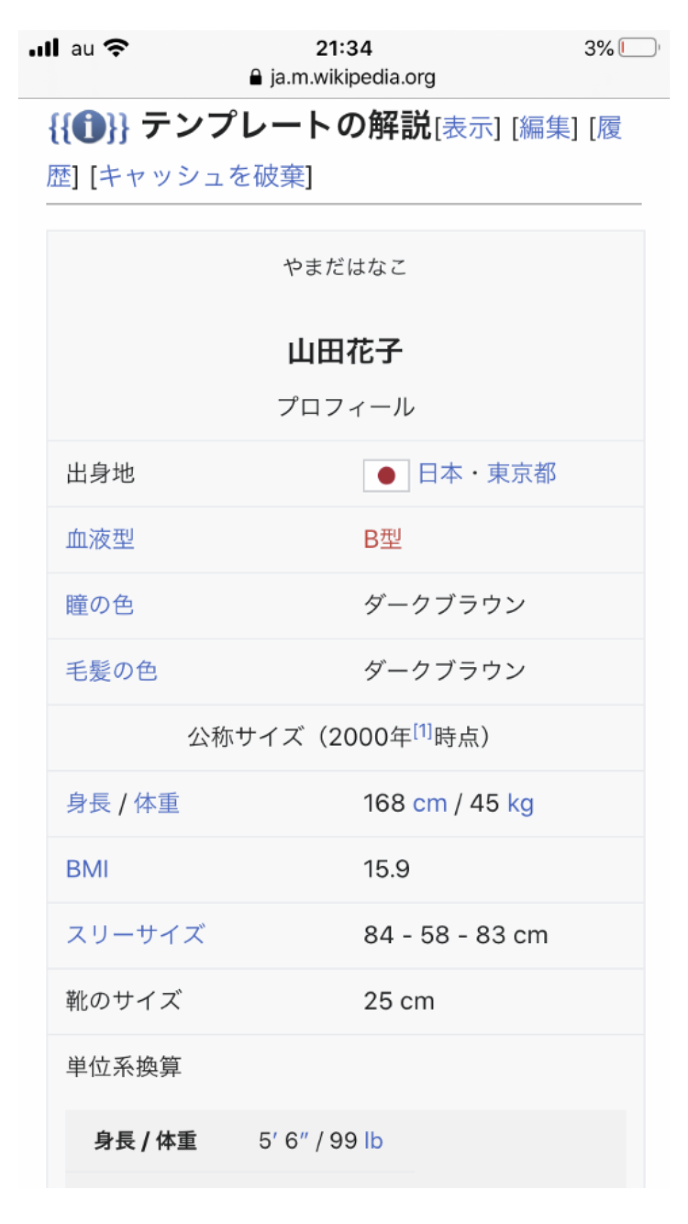Open the 瞳の色 link
This screenshot has height=1224, width=688.
pyautogui.click(x=100, y=606)
